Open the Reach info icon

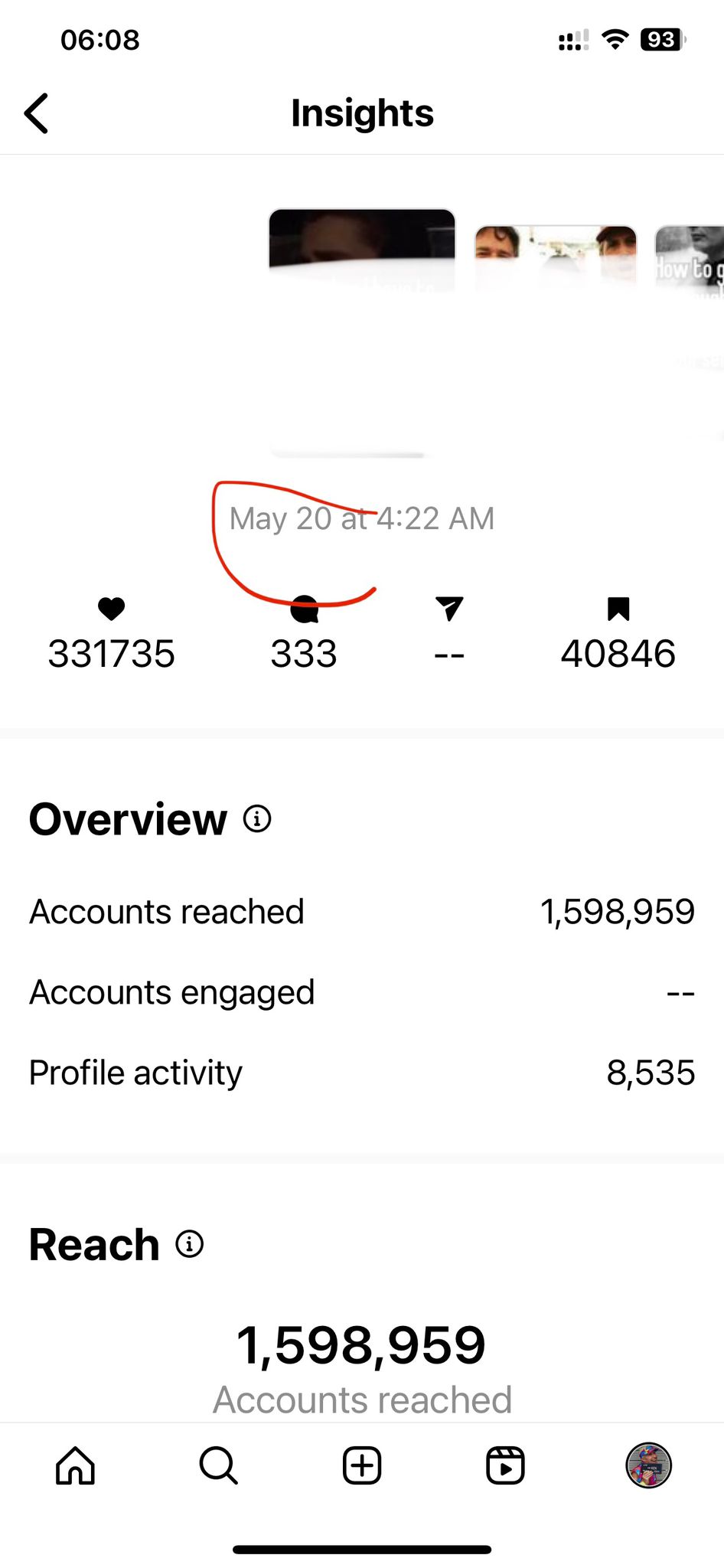pyautogui.click(x=190, y=1243)
